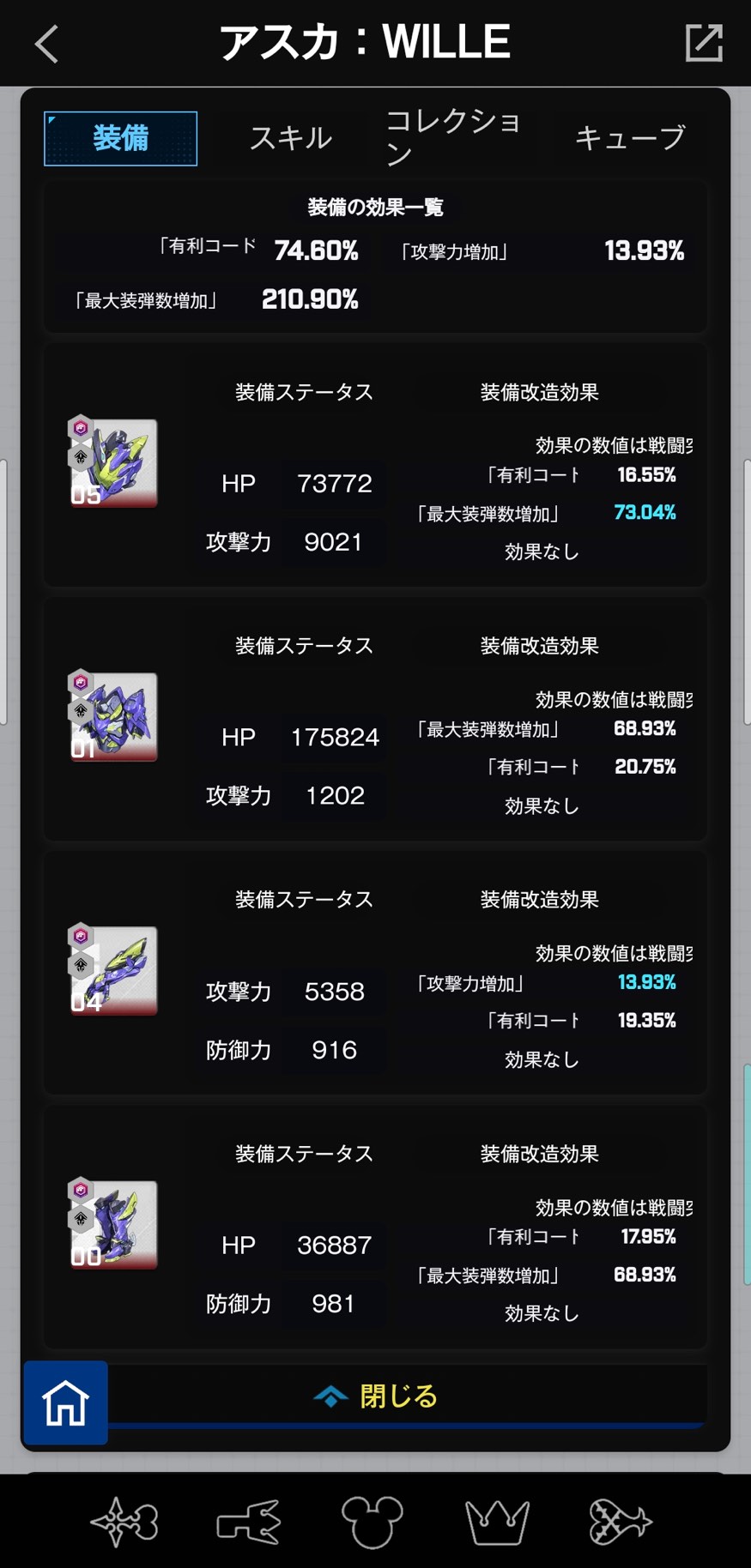Open the equipment item with HP 73772

click(x=114, y=463)
